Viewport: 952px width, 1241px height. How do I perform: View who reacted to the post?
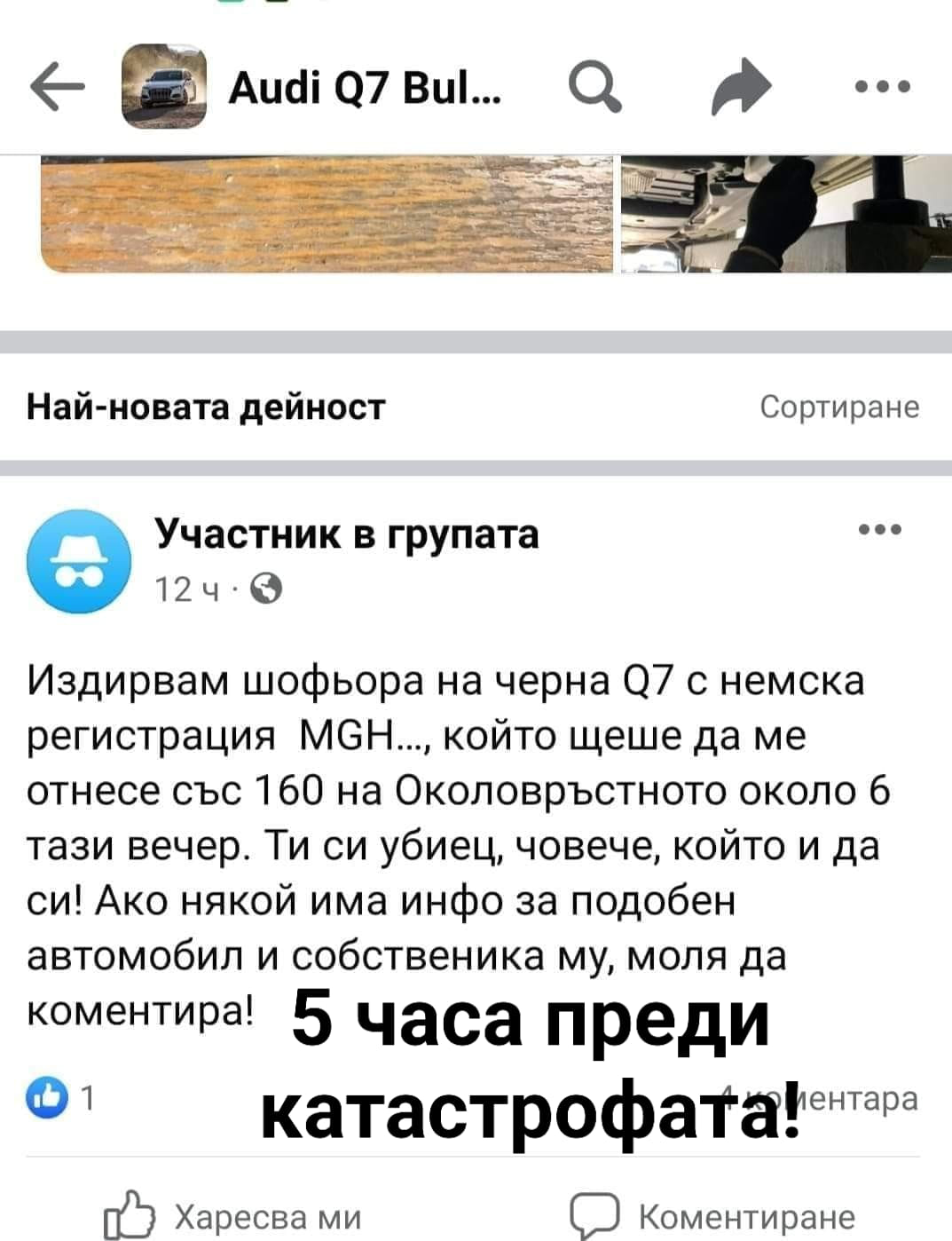62,1098
